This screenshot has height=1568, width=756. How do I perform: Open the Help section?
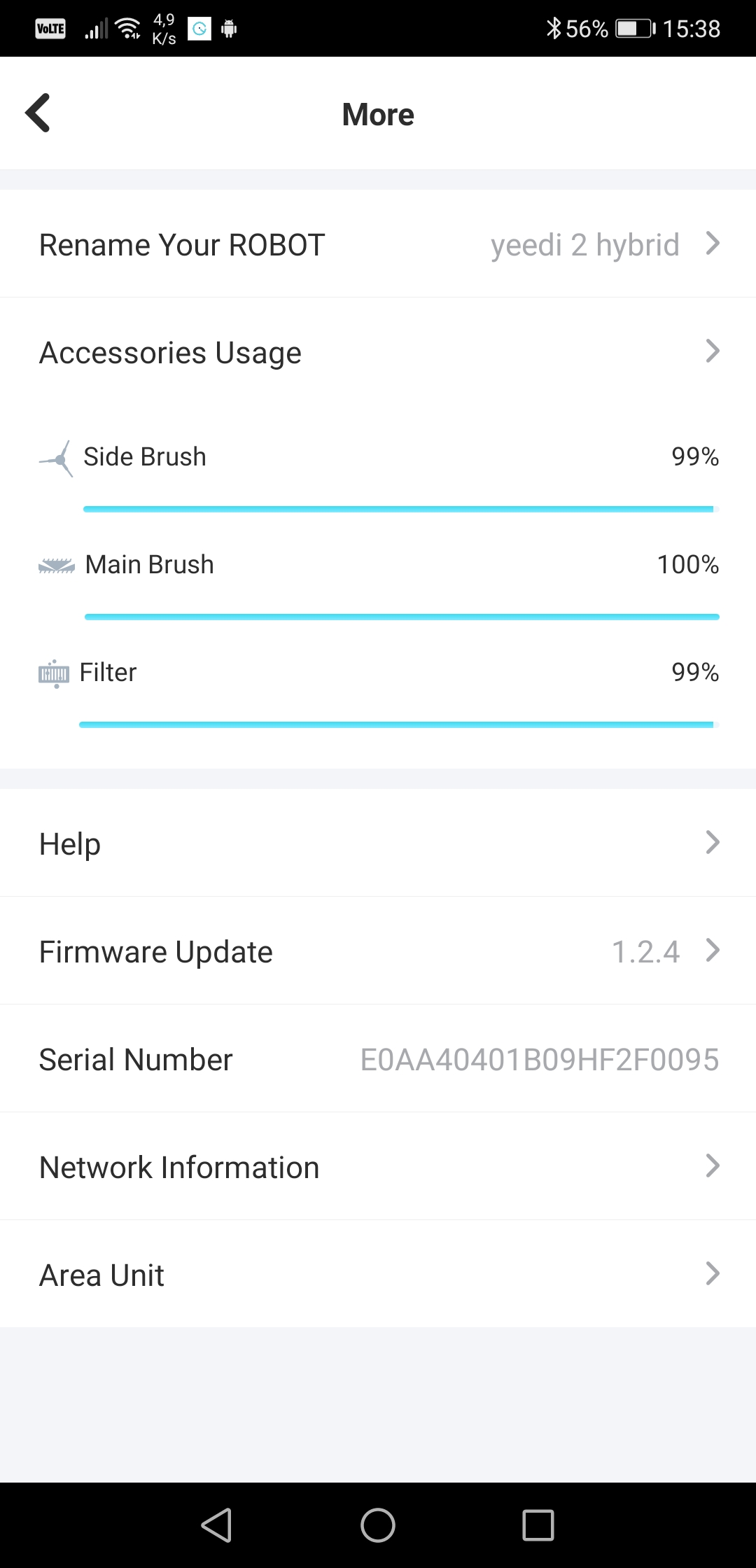378,843
